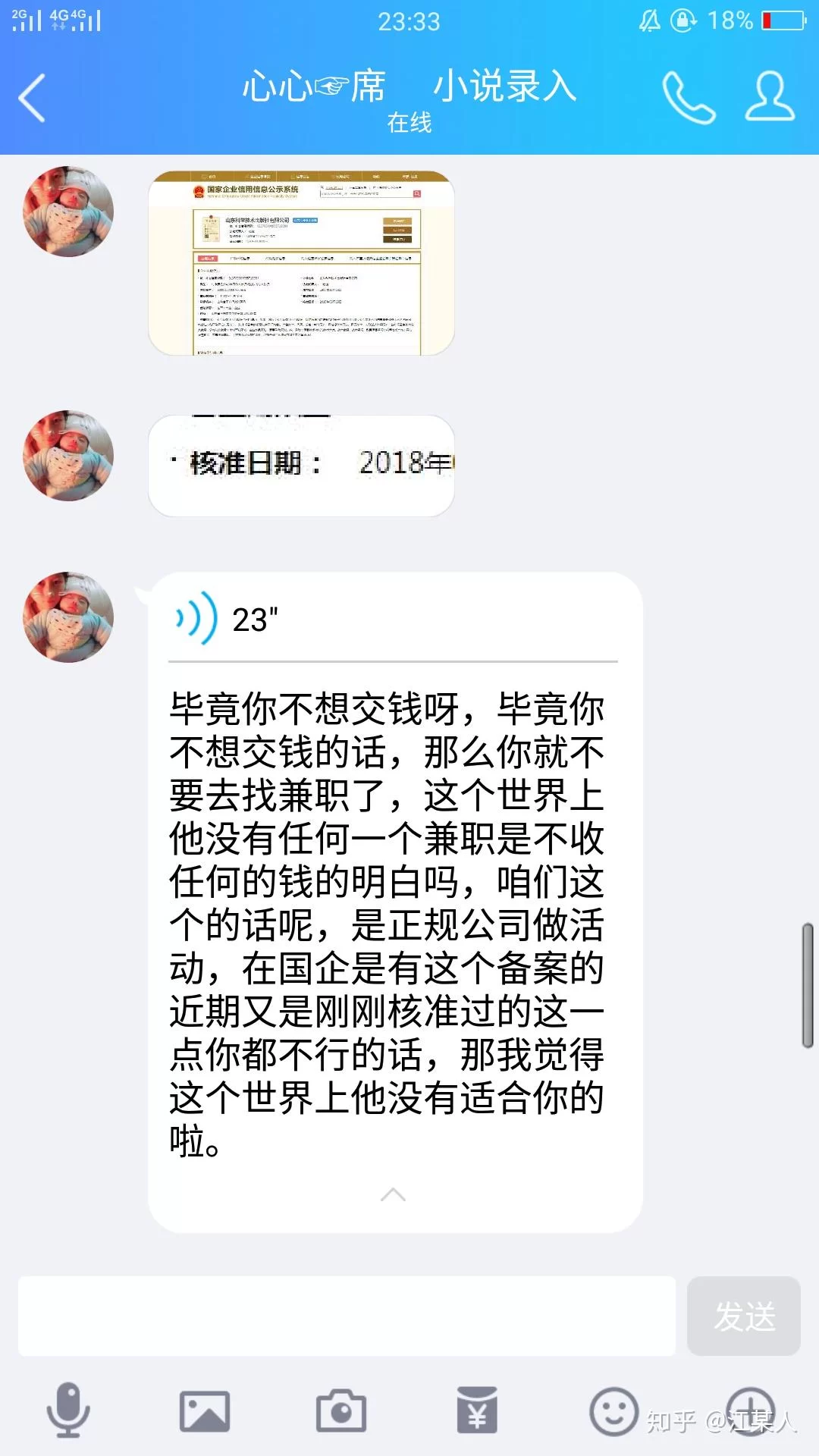Image resolution: width=819 pixels, height=1456 pixels.
Task: Record a voice message with microphone
Action: (69, 1410)
